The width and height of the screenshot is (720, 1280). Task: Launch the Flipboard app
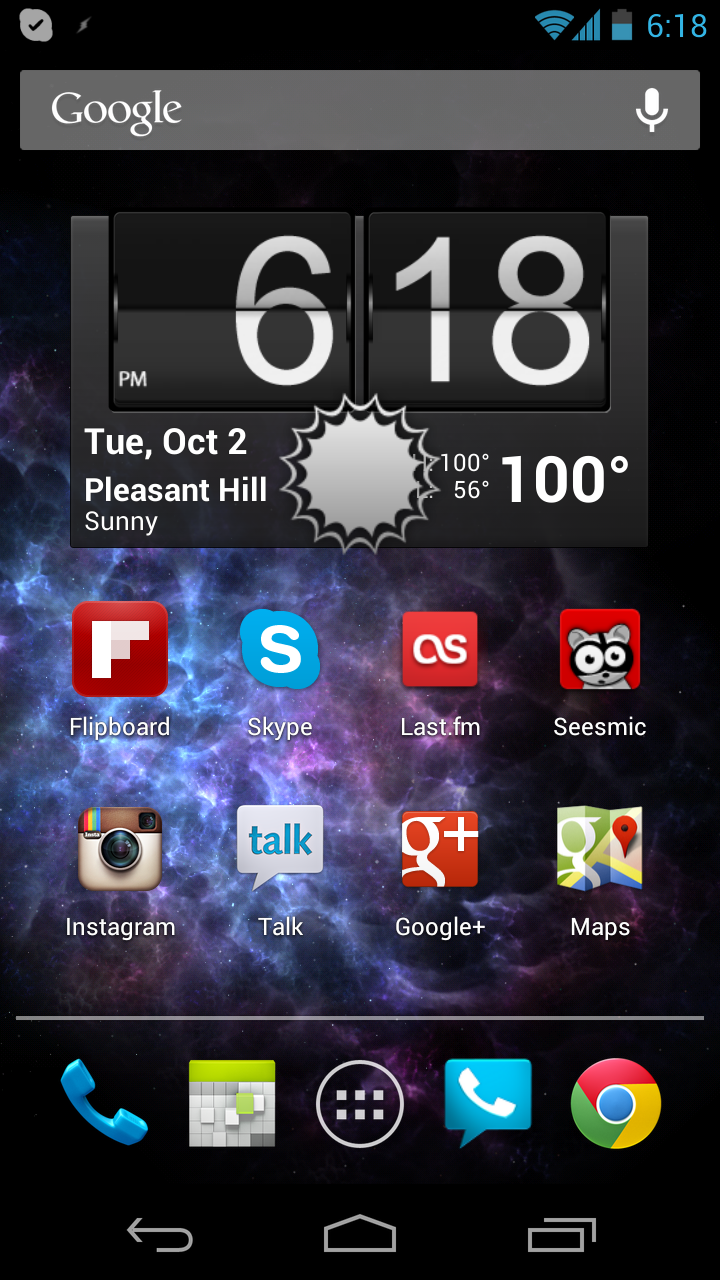click(120, 650)
